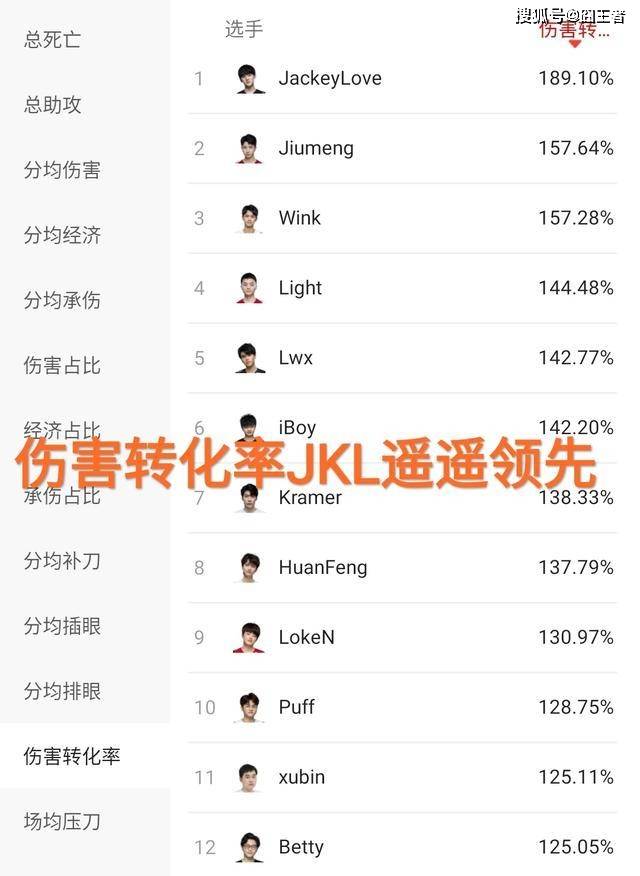Open the 分均经济 ranking

tap(62, 235)
